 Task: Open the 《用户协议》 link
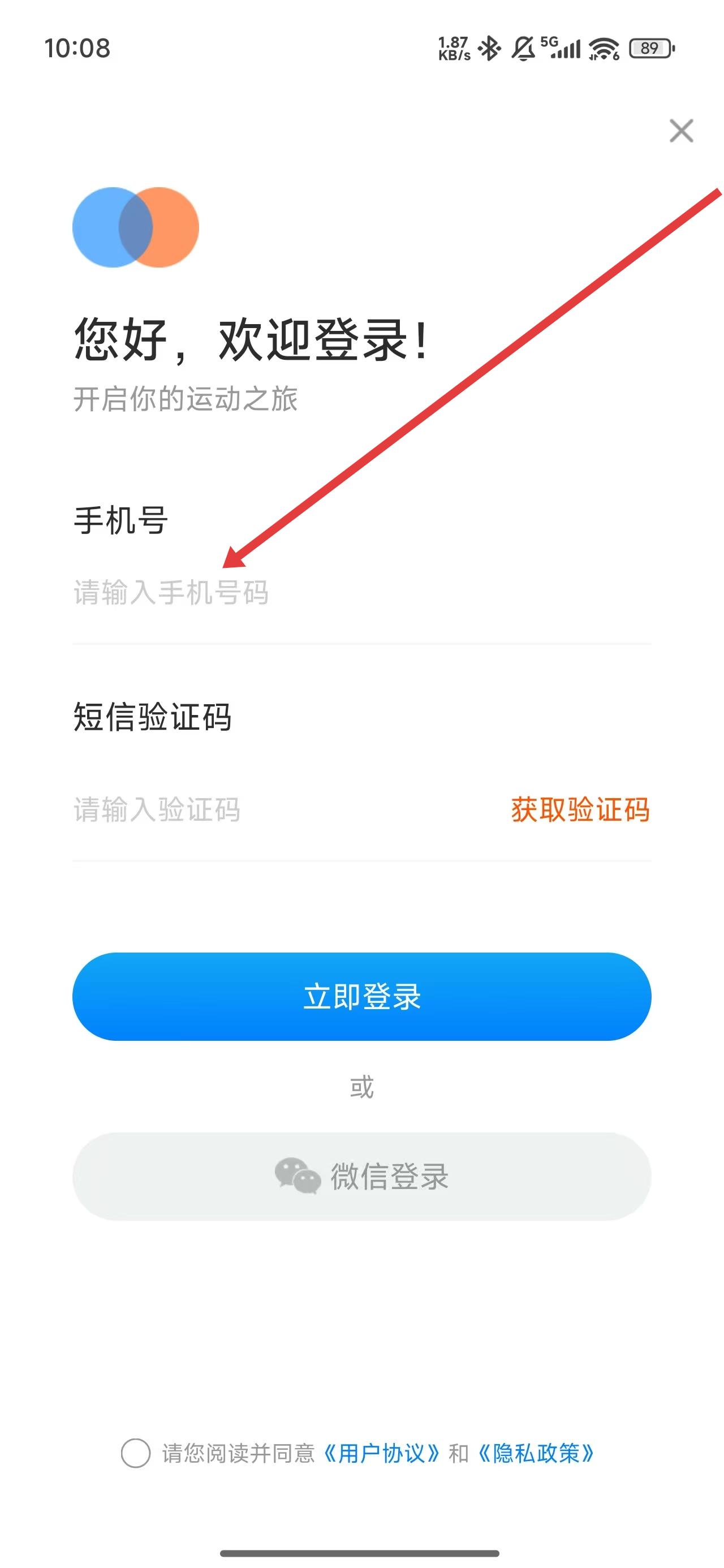coord(381,1453)
